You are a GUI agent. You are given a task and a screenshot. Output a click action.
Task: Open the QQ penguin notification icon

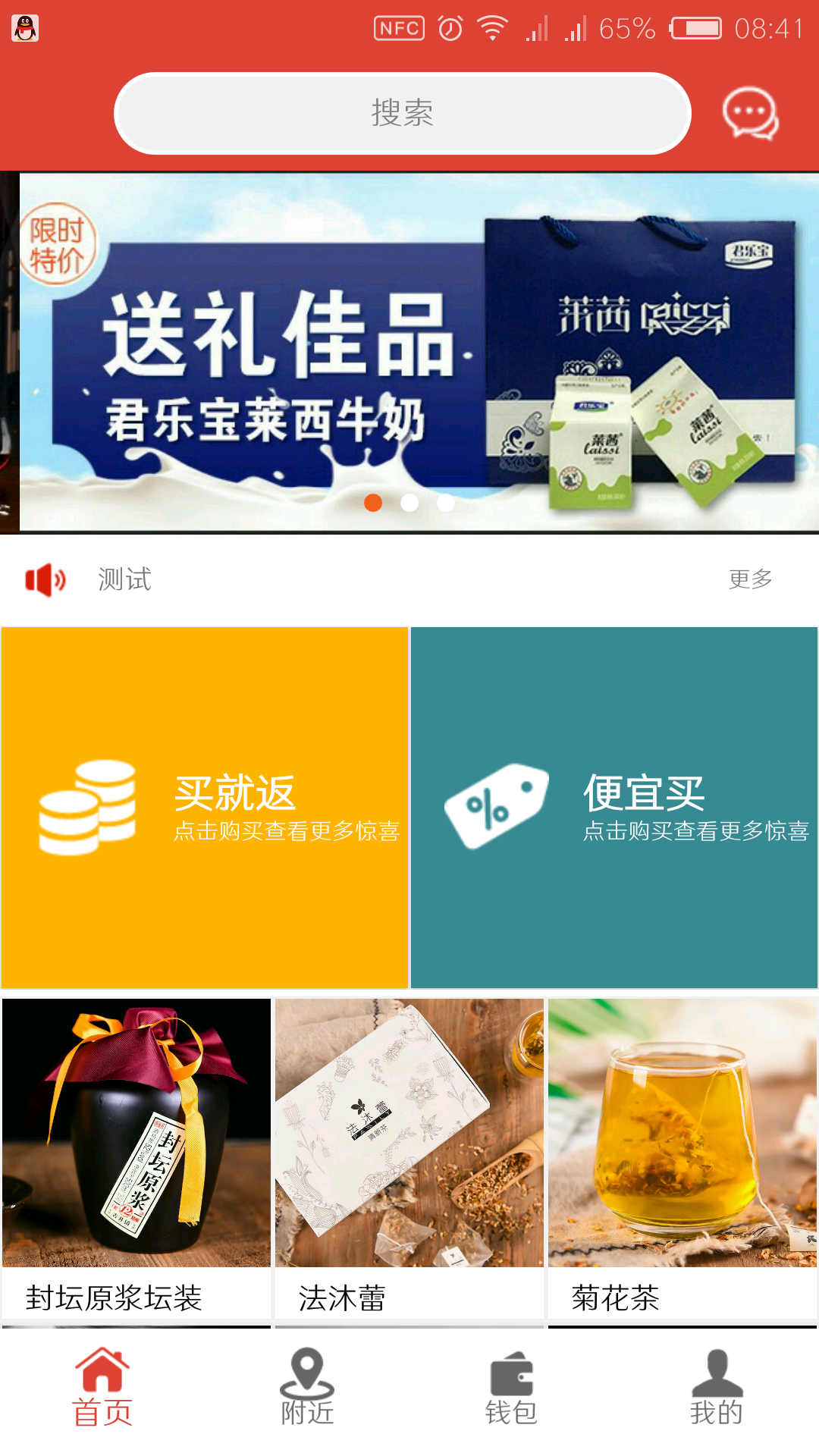pyautogui.click(x=25, y=29)
